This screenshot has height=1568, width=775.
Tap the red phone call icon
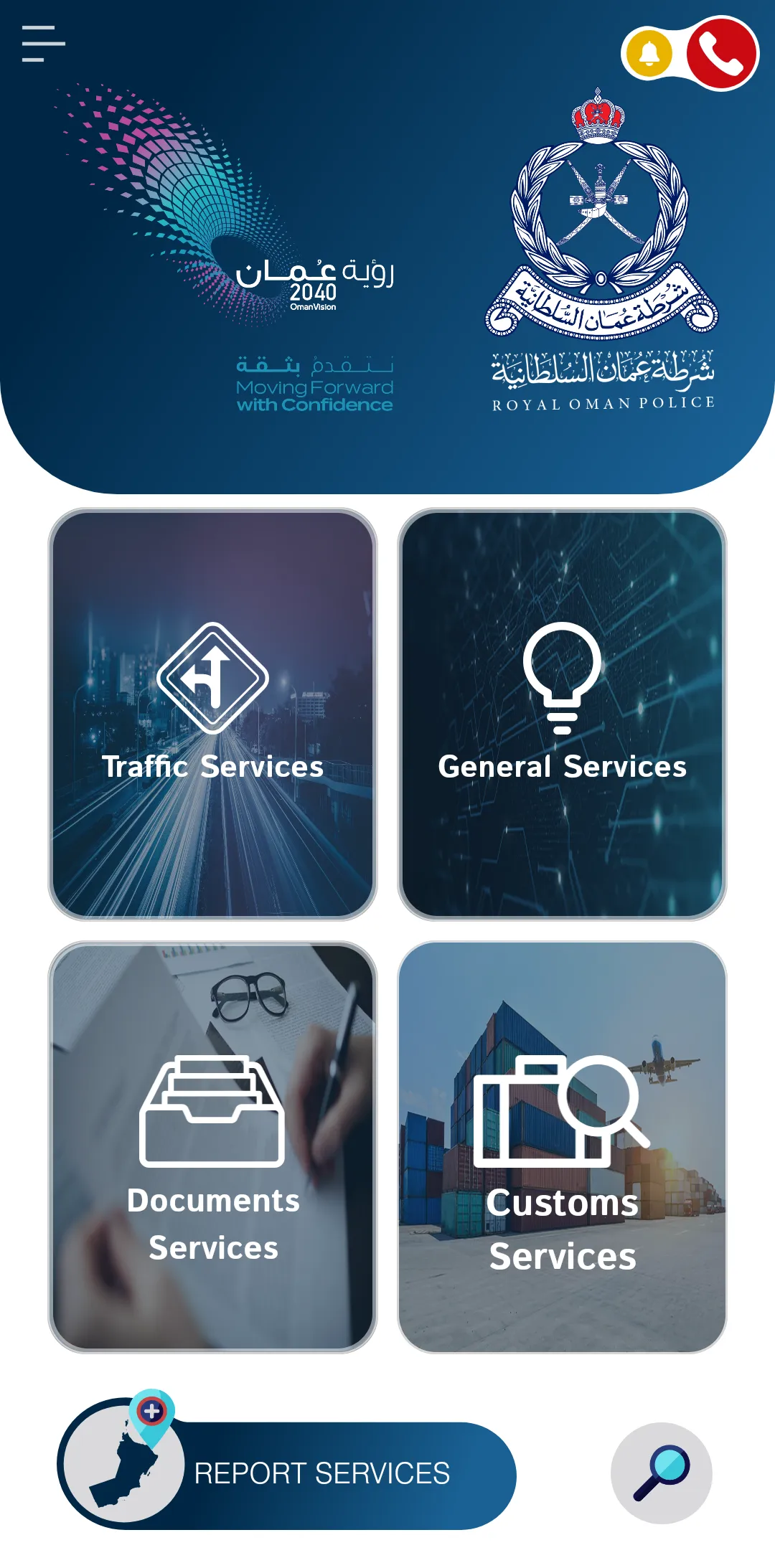pyautogui.click(x=721, y=53)
